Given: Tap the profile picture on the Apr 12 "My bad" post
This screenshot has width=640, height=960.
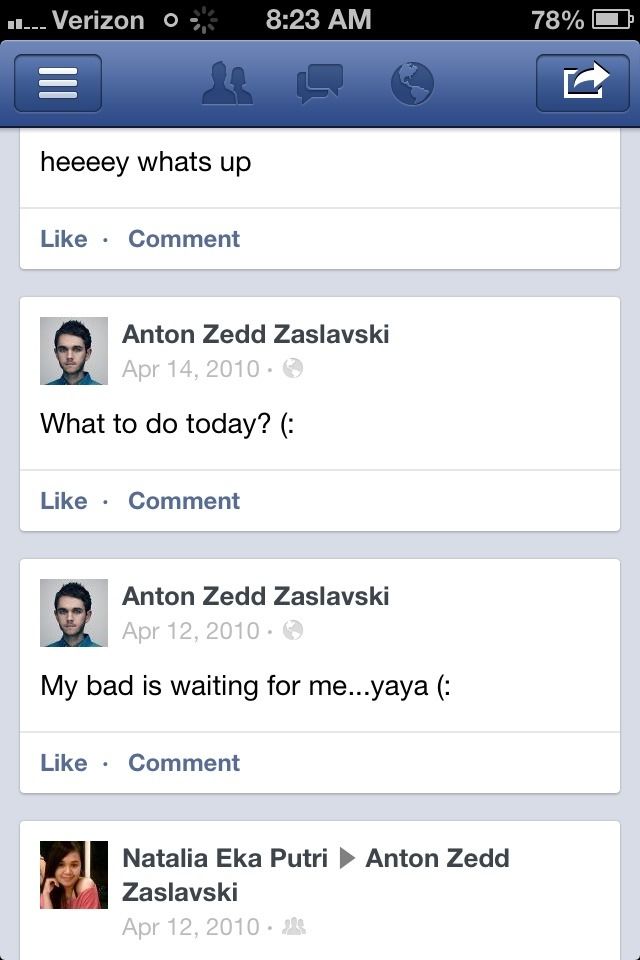Looking at the screenshot, I should tap(74, 613).
